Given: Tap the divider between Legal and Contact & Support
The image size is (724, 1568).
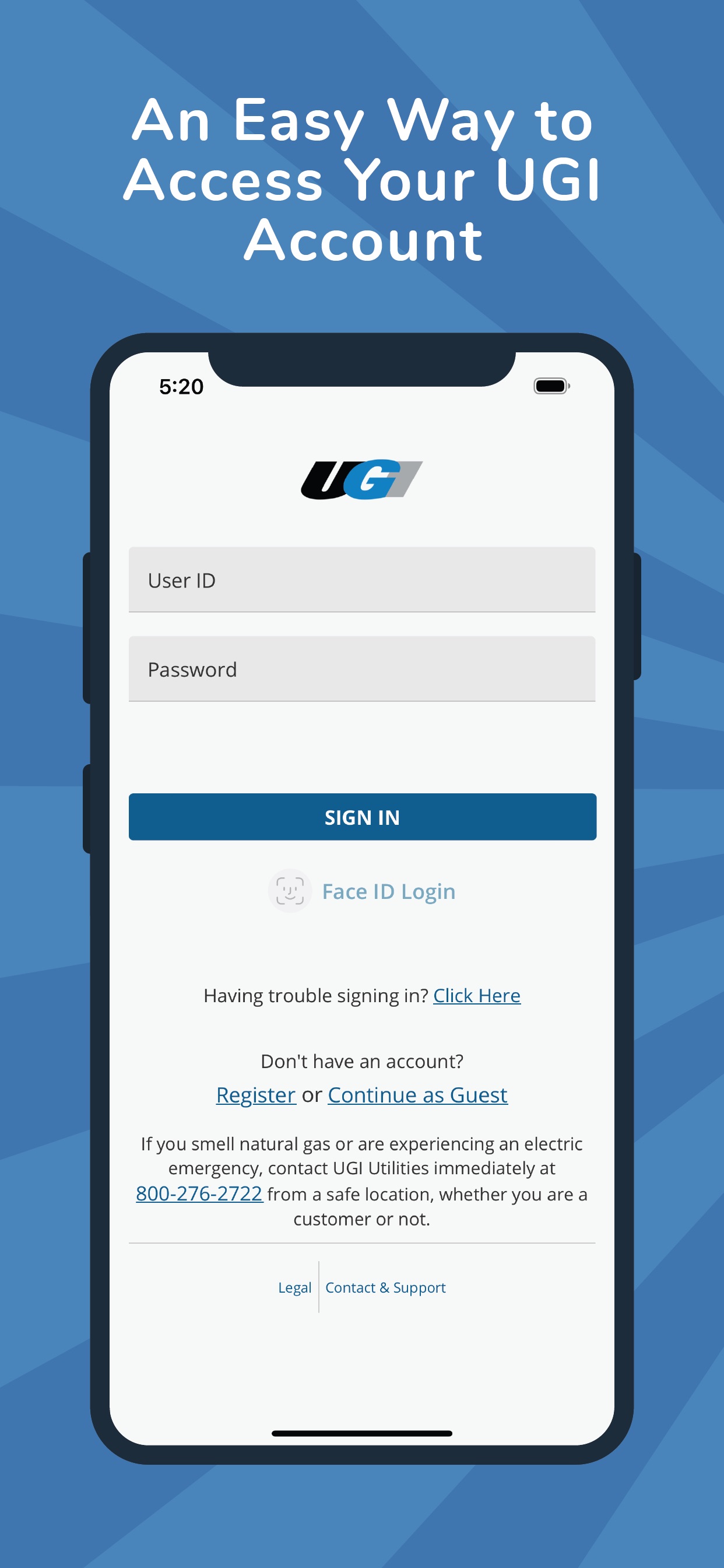Looking at the screenshot, I should 318,1287.
